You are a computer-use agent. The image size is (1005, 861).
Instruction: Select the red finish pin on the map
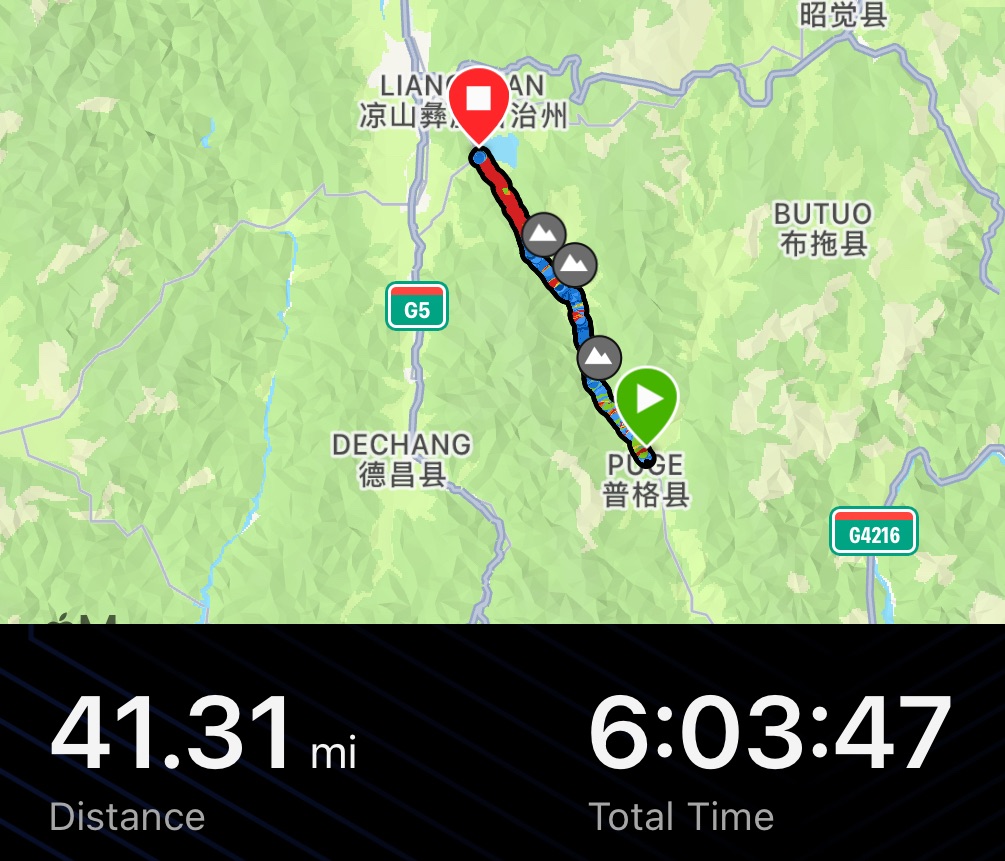[x=479, y=100]
